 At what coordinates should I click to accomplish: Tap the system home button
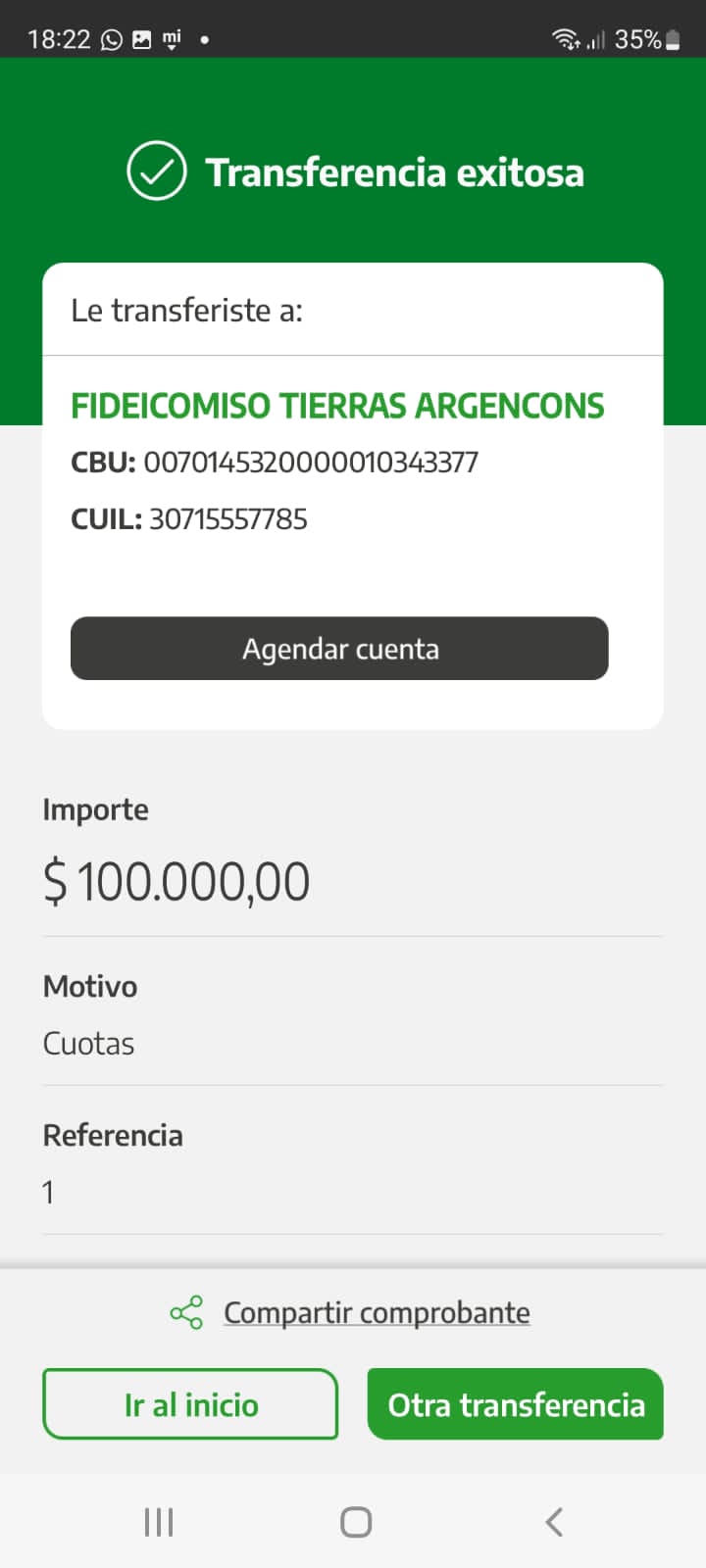[x=356, y=1522]
